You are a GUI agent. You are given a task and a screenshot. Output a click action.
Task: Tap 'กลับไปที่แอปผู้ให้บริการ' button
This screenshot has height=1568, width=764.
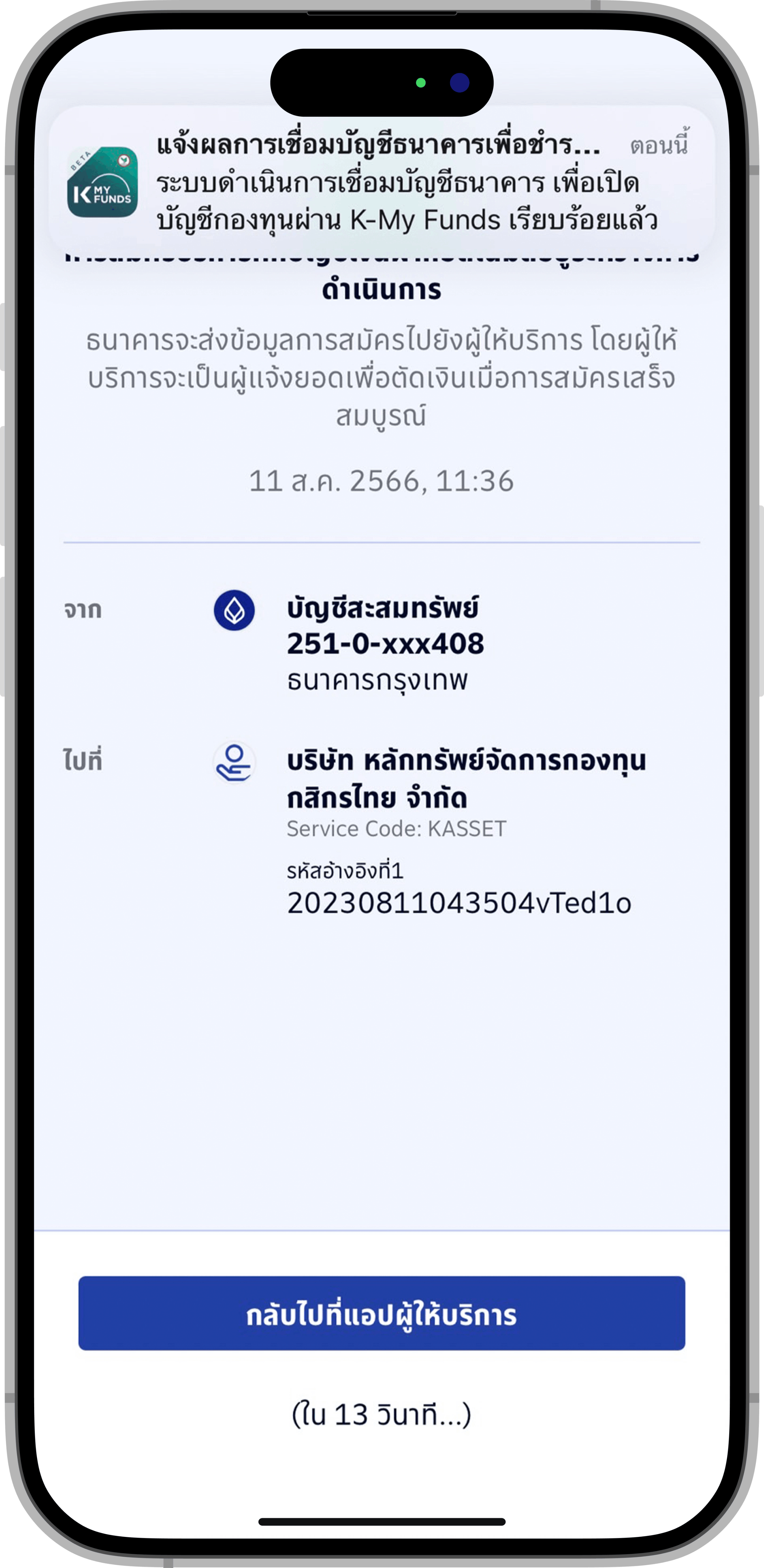click(382, 1315)
